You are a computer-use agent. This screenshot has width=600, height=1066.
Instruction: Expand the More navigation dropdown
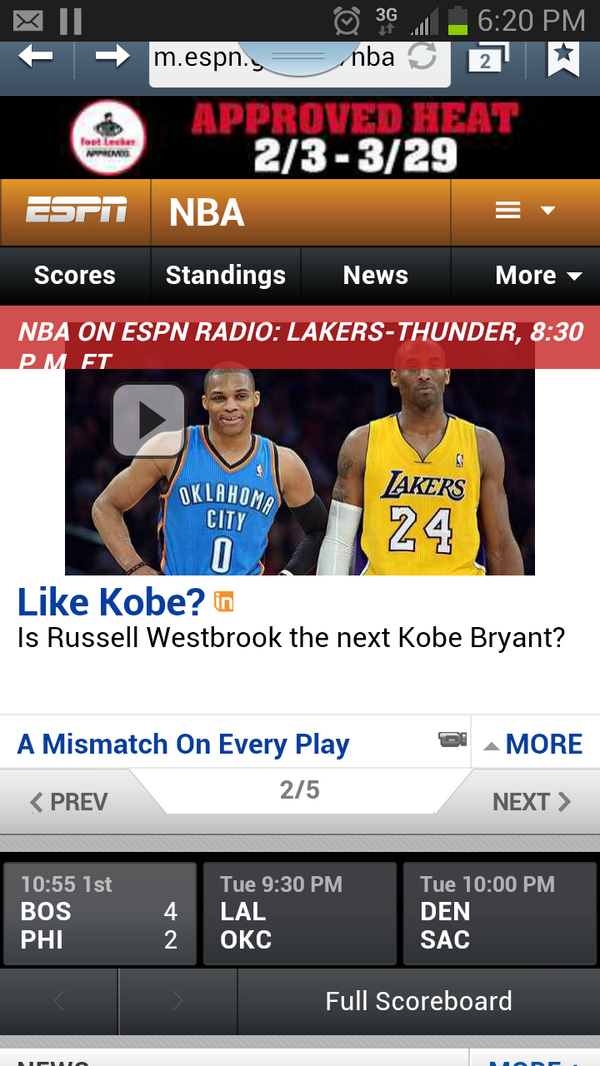click(x=525, y=275)
